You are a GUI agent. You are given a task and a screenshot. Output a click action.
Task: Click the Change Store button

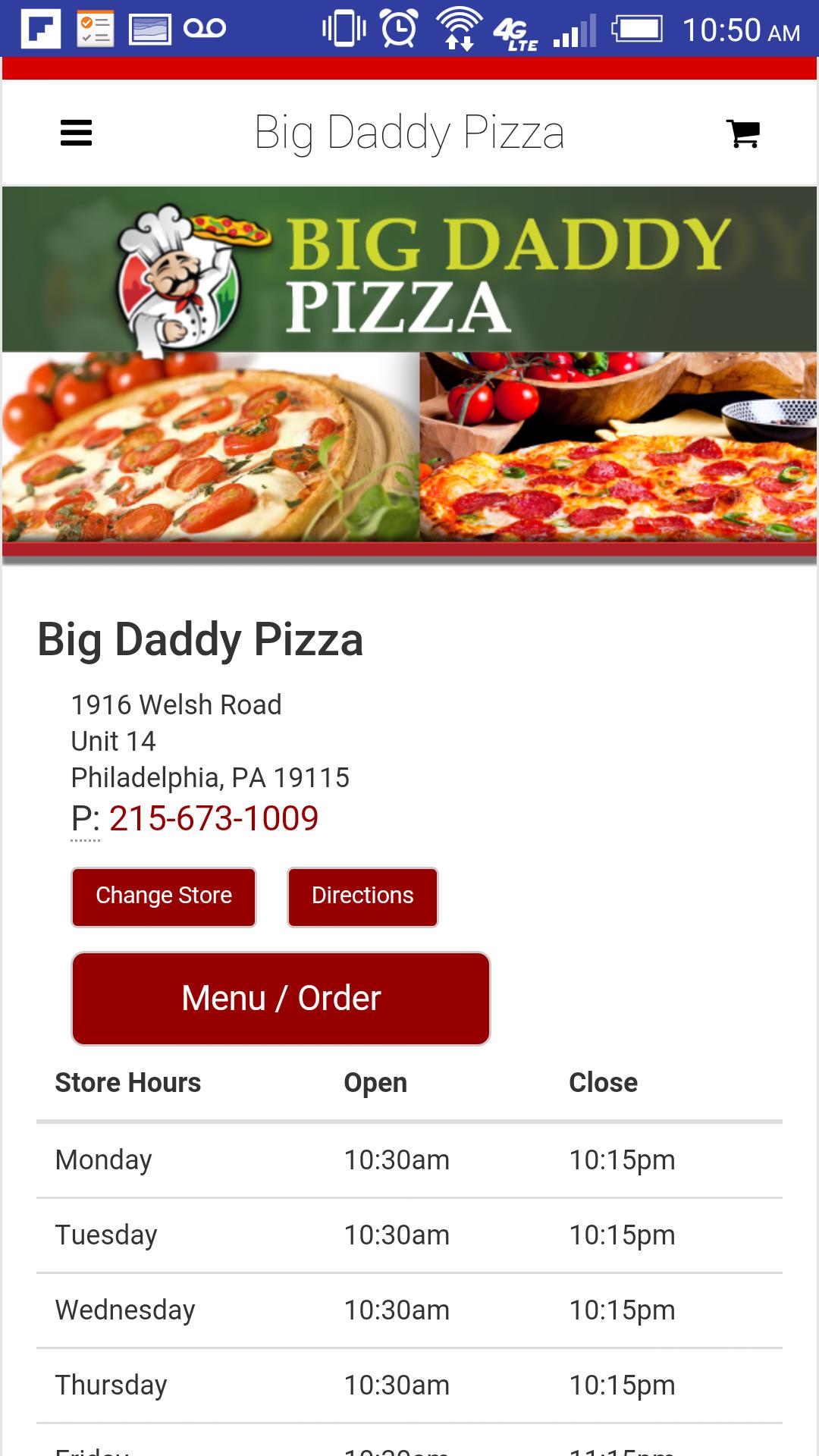pos(163,896)
